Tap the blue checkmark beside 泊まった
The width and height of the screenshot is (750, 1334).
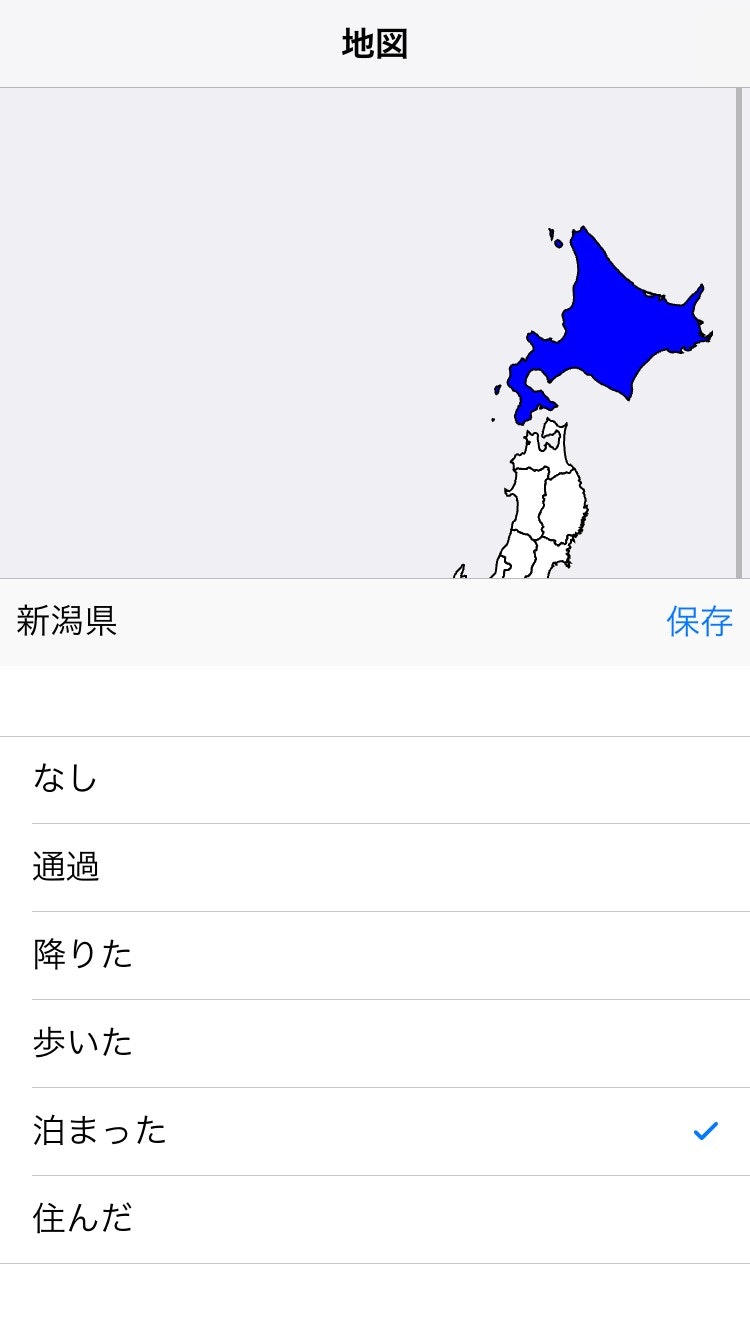pos(706,1130)
